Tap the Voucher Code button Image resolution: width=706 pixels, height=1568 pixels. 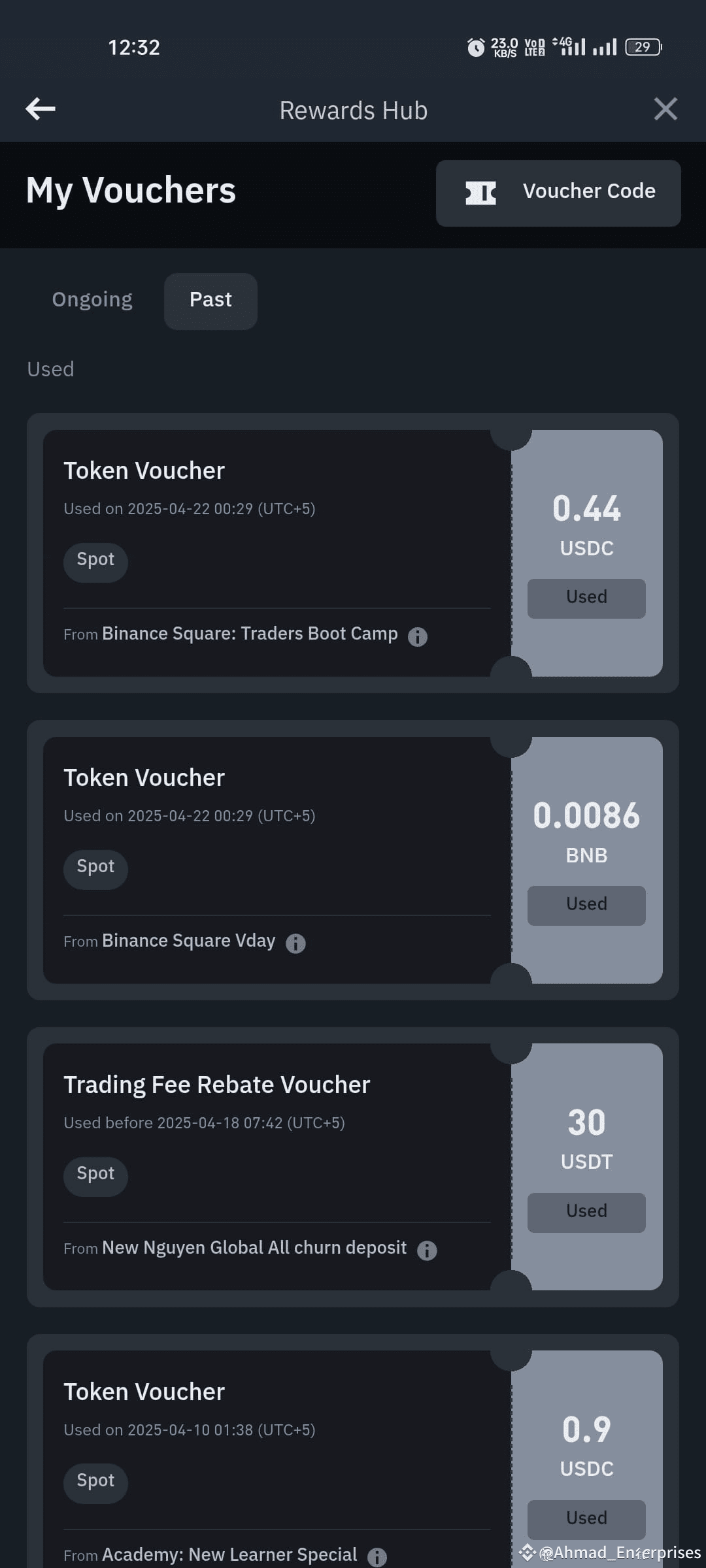pyautogui.click(x=559, y=193)
